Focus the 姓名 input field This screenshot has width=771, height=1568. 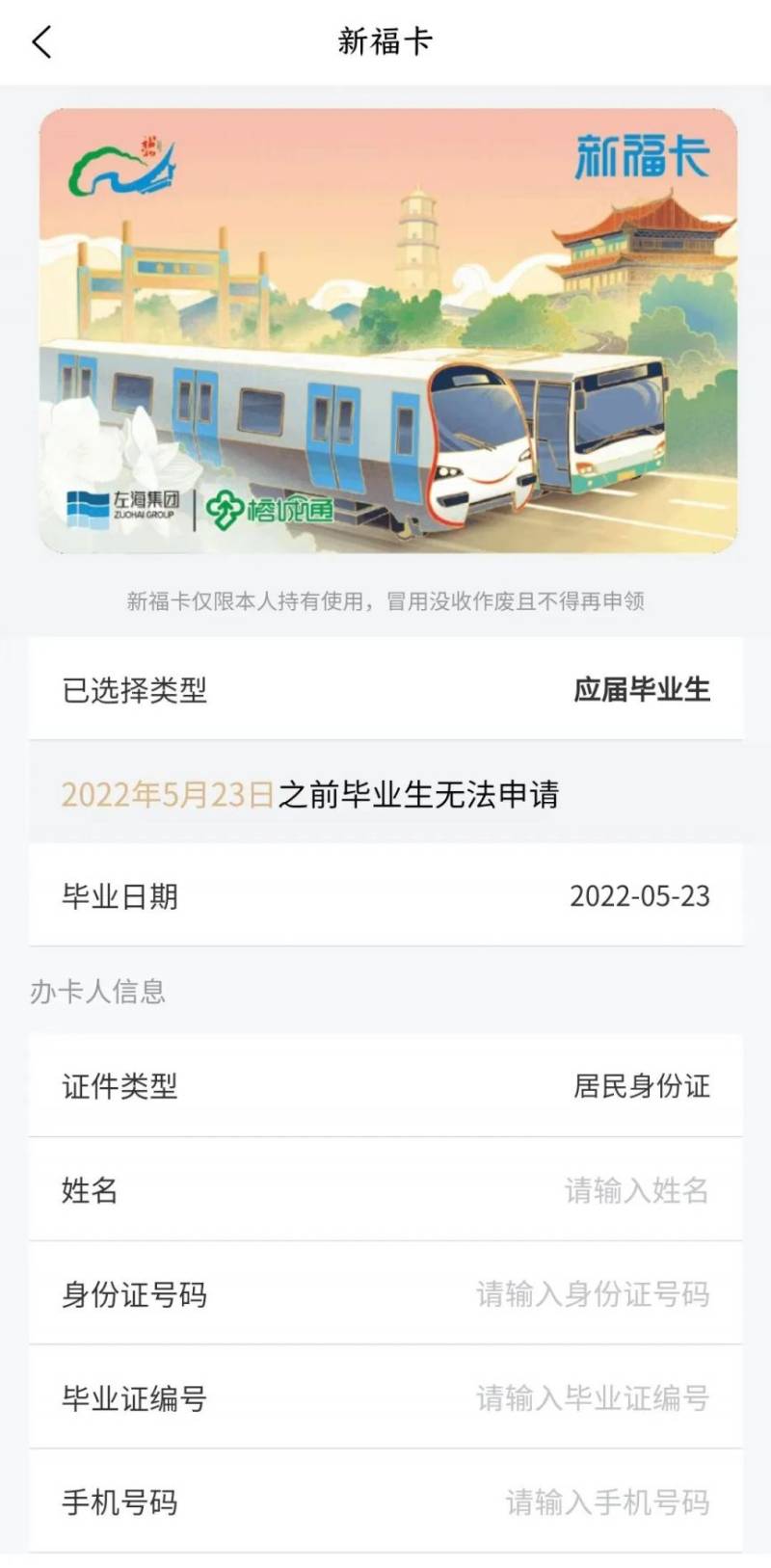pyautogui.click(x=636, y=1191)
